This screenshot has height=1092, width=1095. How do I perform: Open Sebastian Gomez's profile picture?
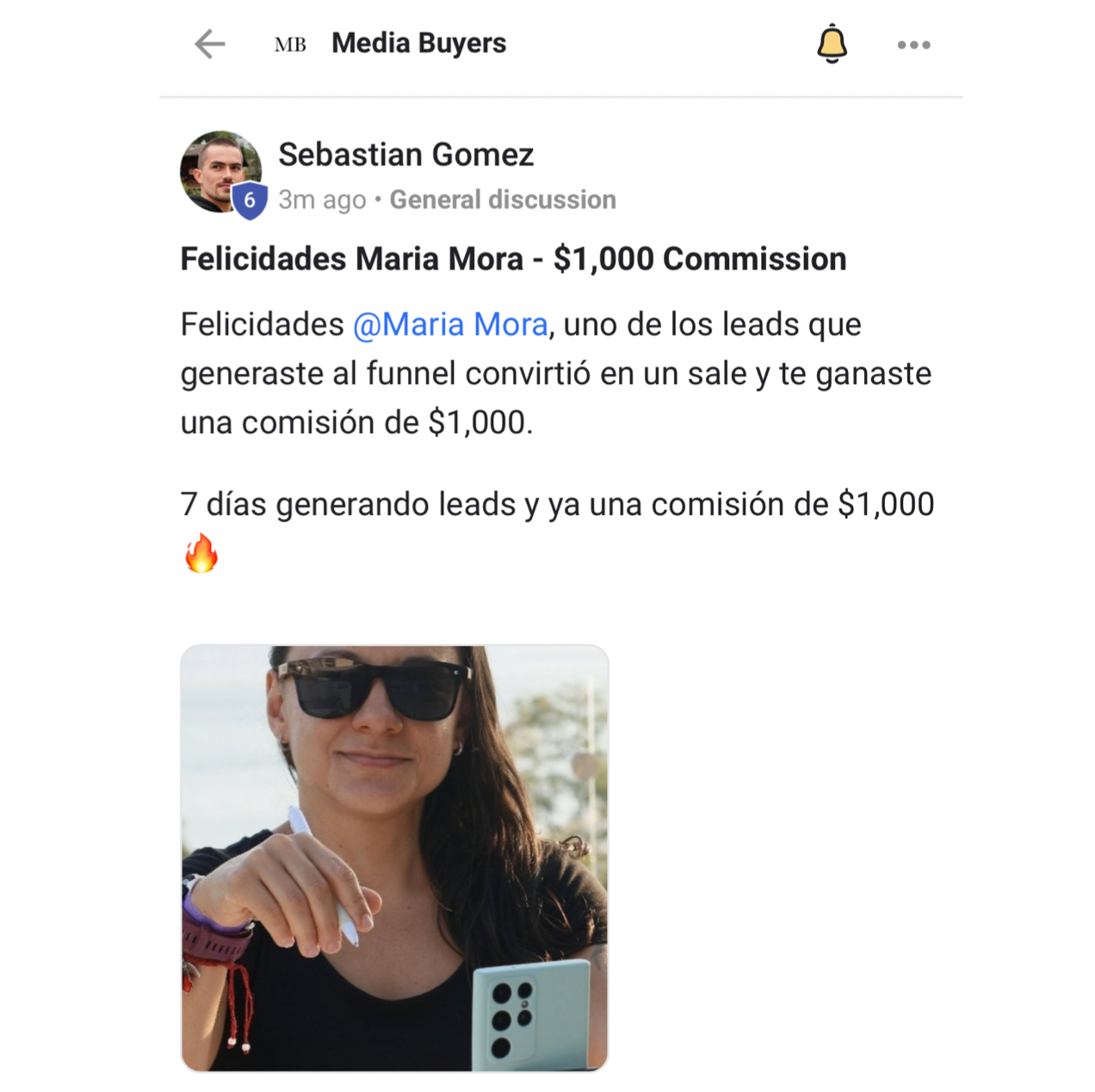(x=220, y=171)
